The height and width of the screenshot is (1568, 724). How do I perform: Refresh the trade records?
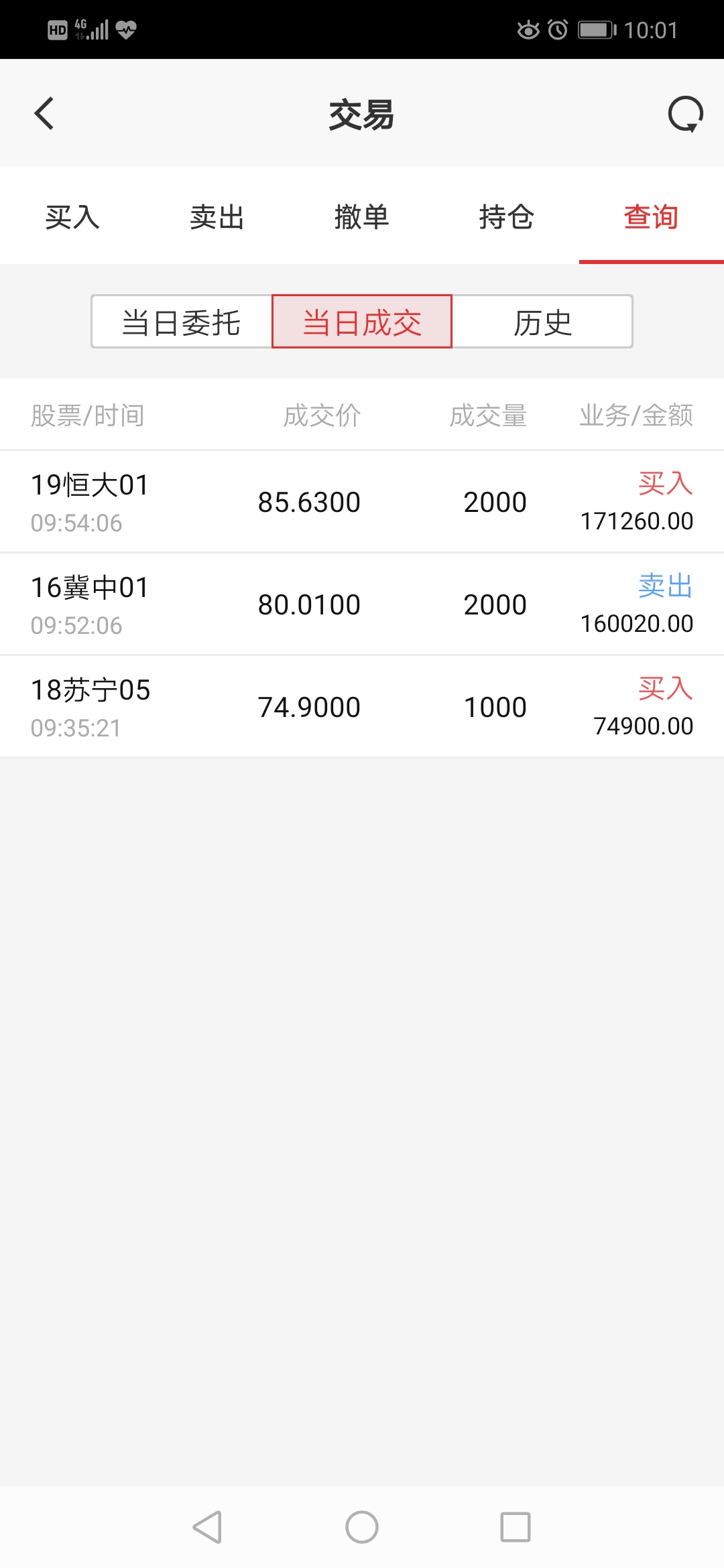pyautogui.click(x=685, y=115)
